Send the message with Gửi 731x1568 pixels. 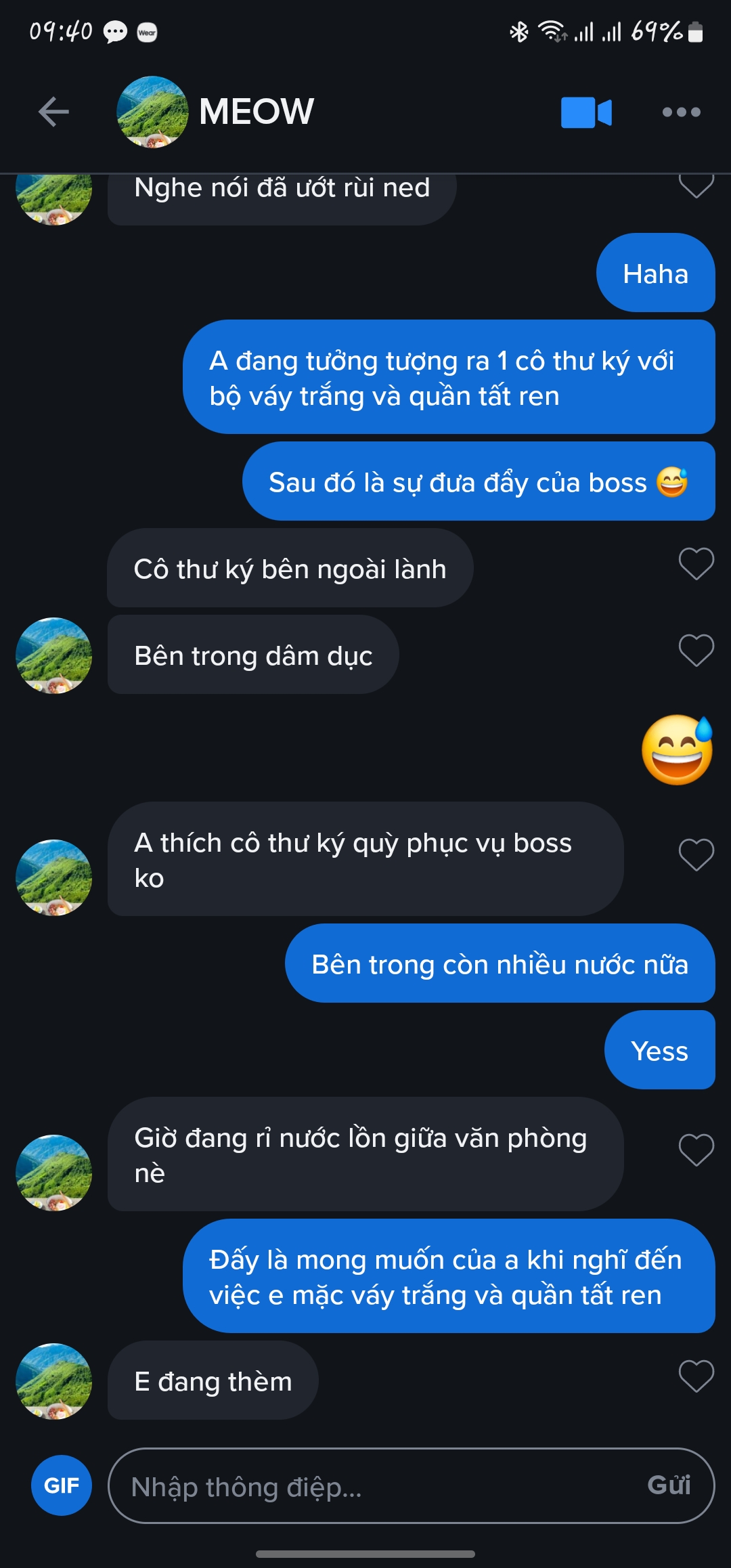pos(669,1485)
